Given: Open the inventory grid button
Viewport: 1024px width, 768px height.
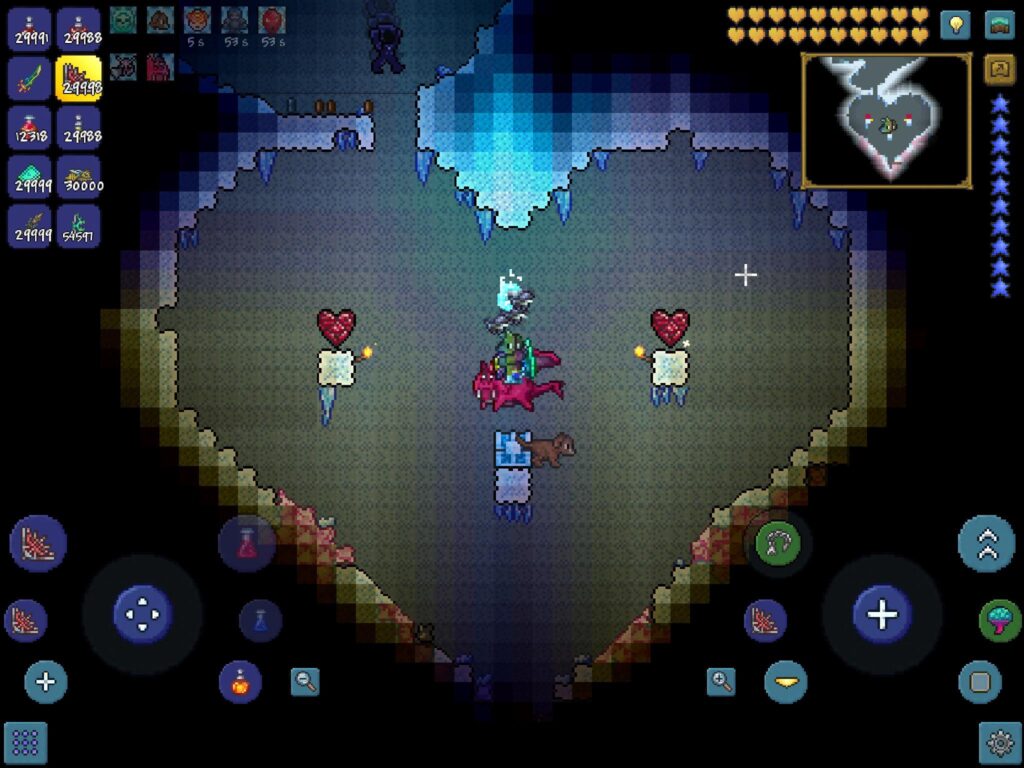Looking at the screenshot, I should (x=25, y=743).
